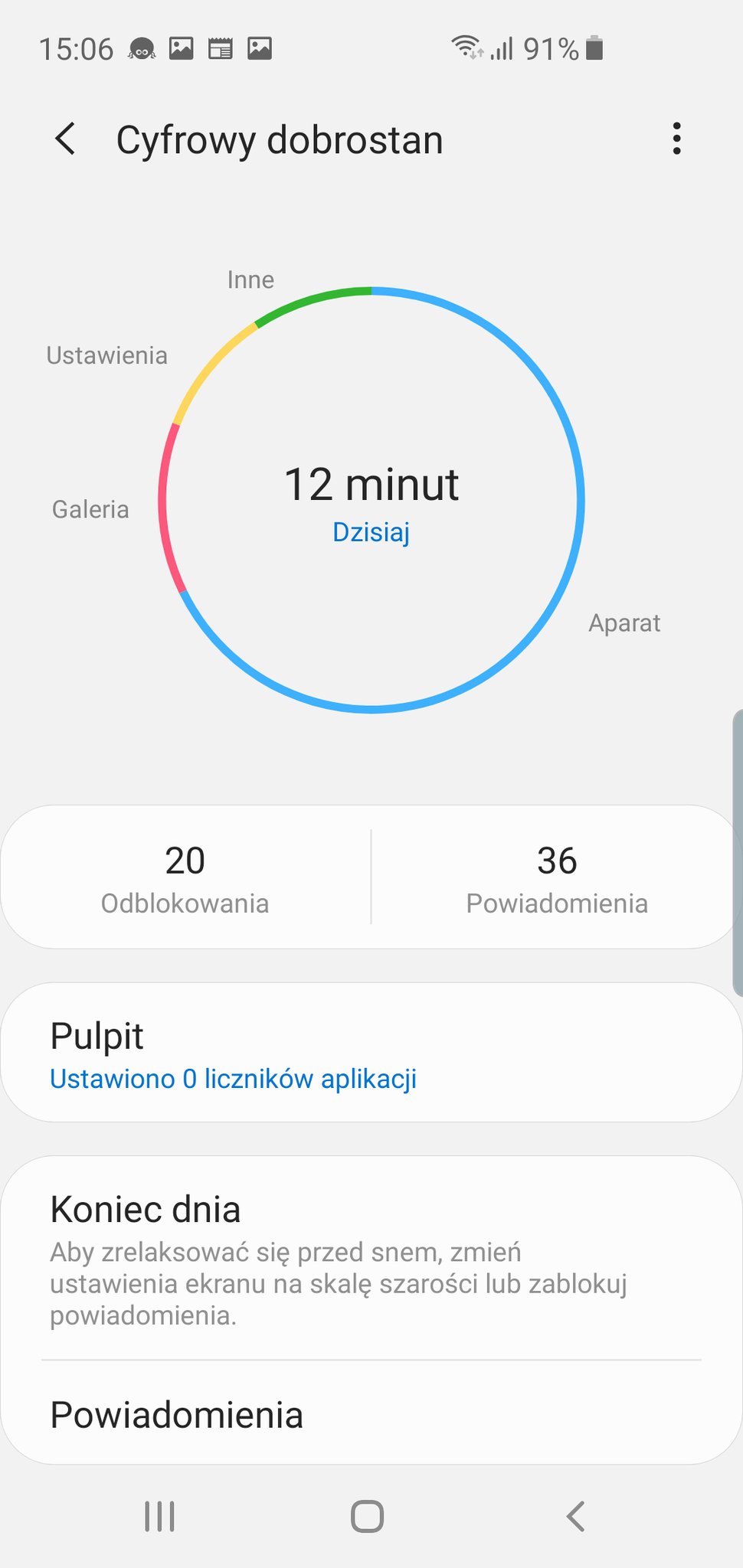Viewport: 743px width, 1568px height.
Task: Tap the system home button
Action: tap(368, 1516)
